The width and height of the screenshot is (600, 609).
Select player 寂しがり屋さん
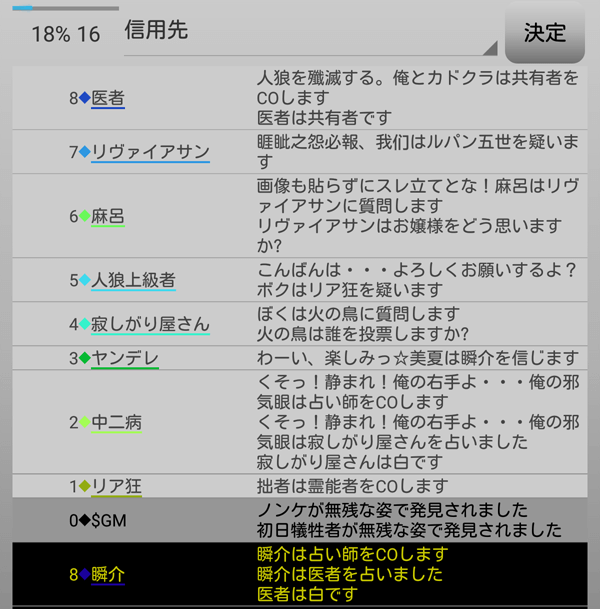(150, 324)
